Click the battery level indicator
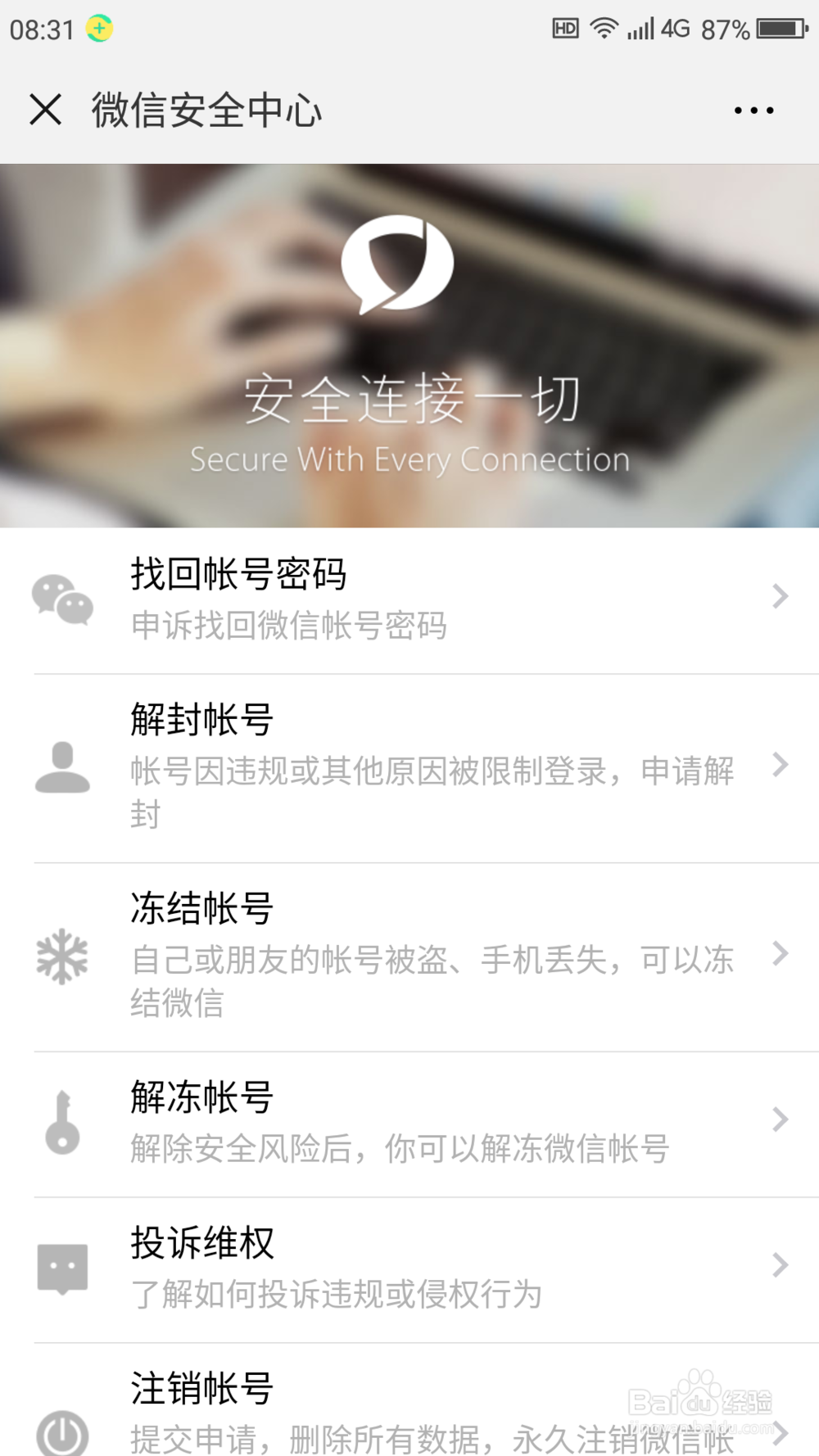Image resolution: width=819 pixels, height=1456 pixels. click(773, 26)
